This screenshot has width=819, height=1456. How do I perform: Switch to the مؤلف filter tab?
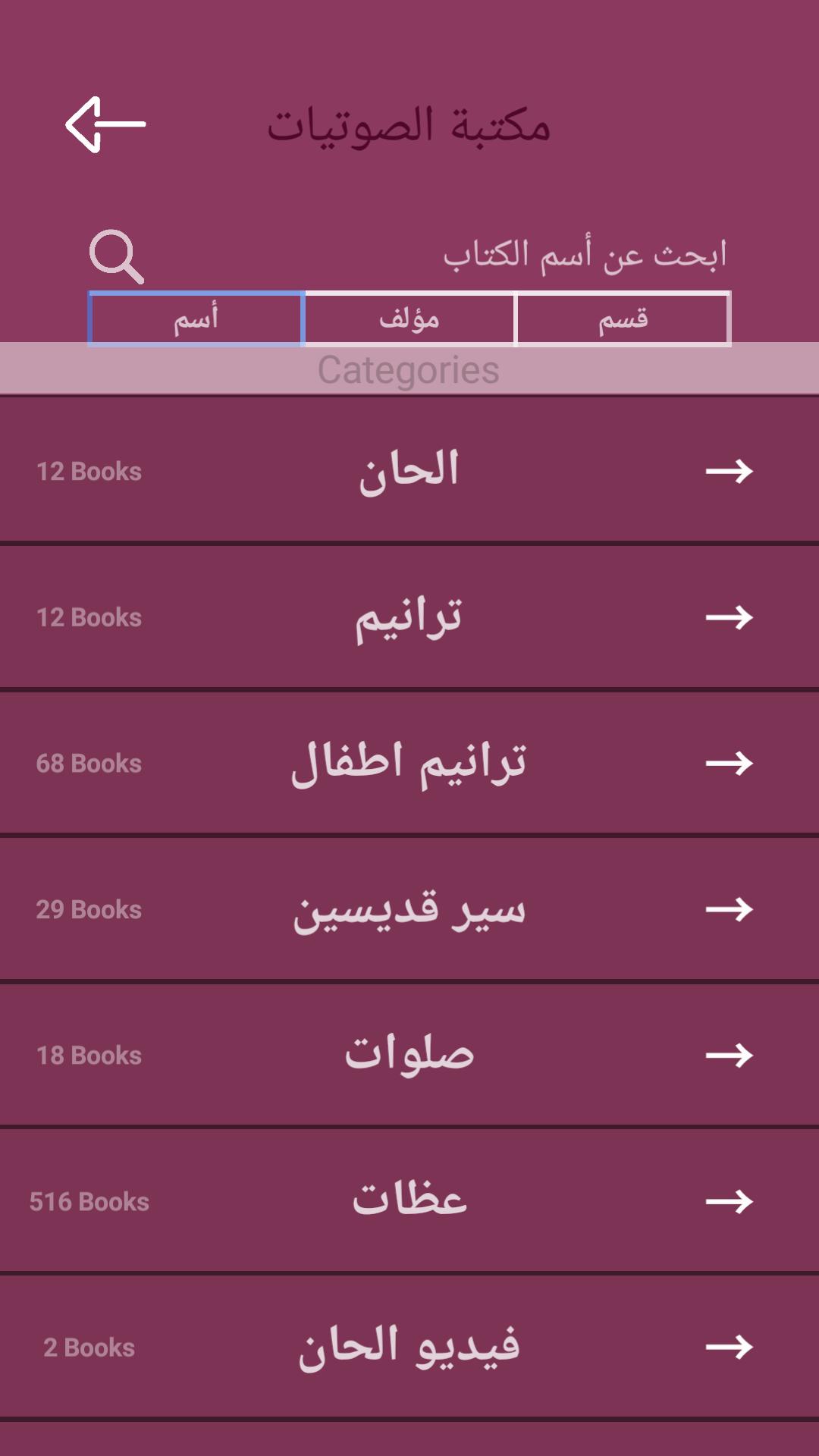(409, 319)
